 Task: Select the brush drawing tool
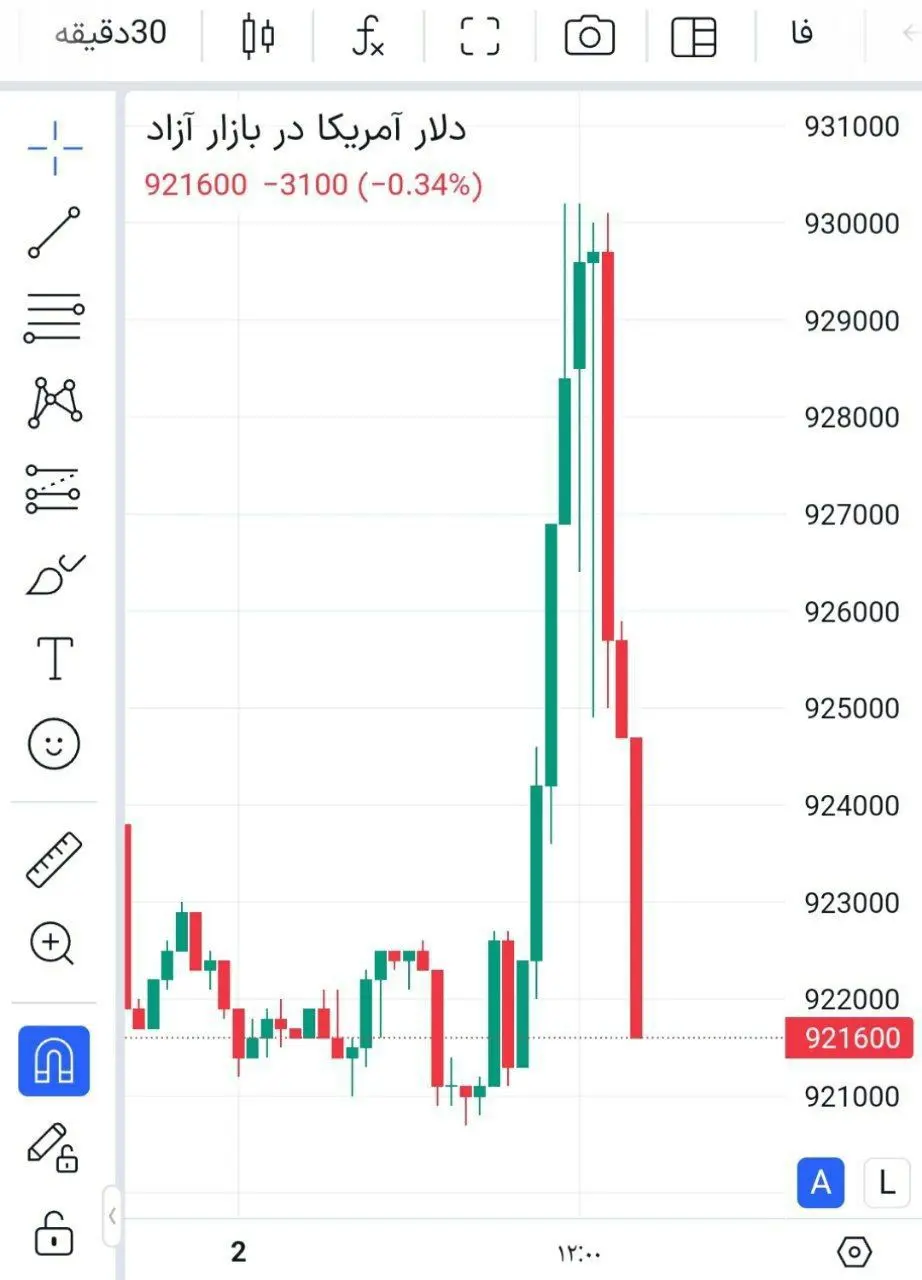(x=55, y=575)
